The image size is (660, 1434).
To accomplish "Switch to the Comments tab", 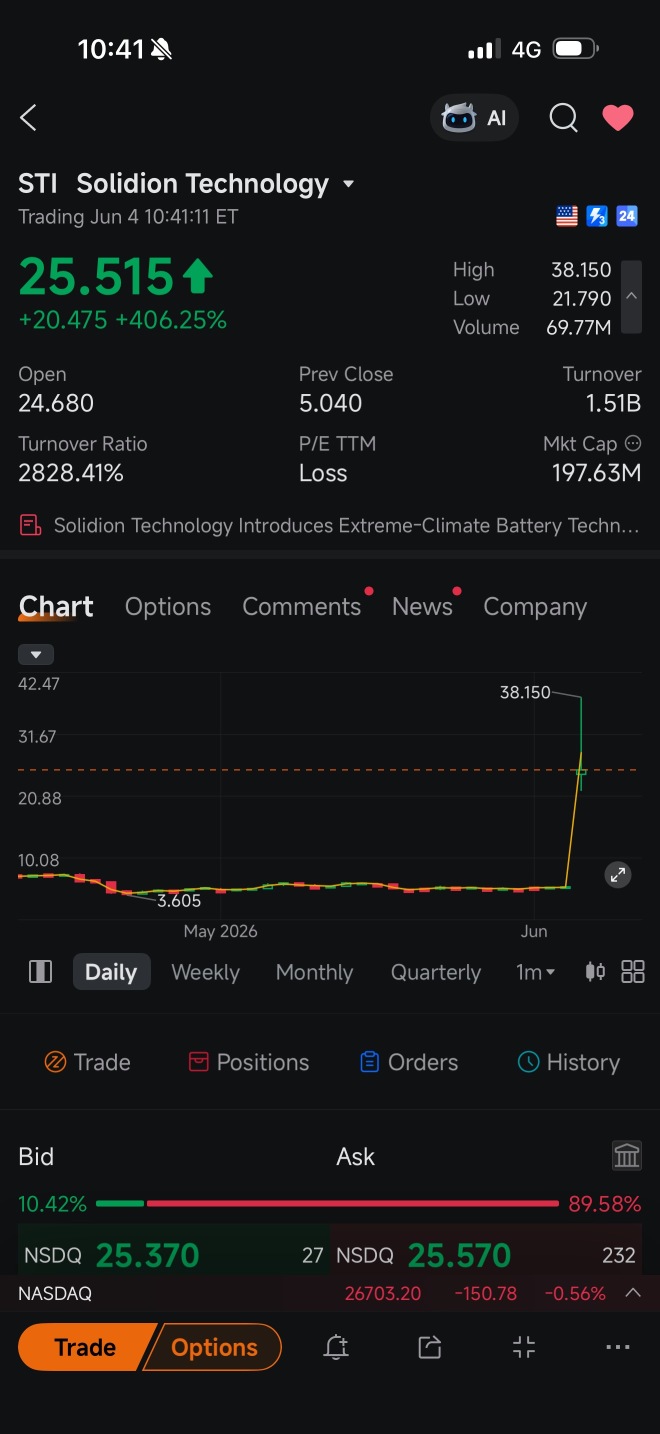I will (302, 607).
